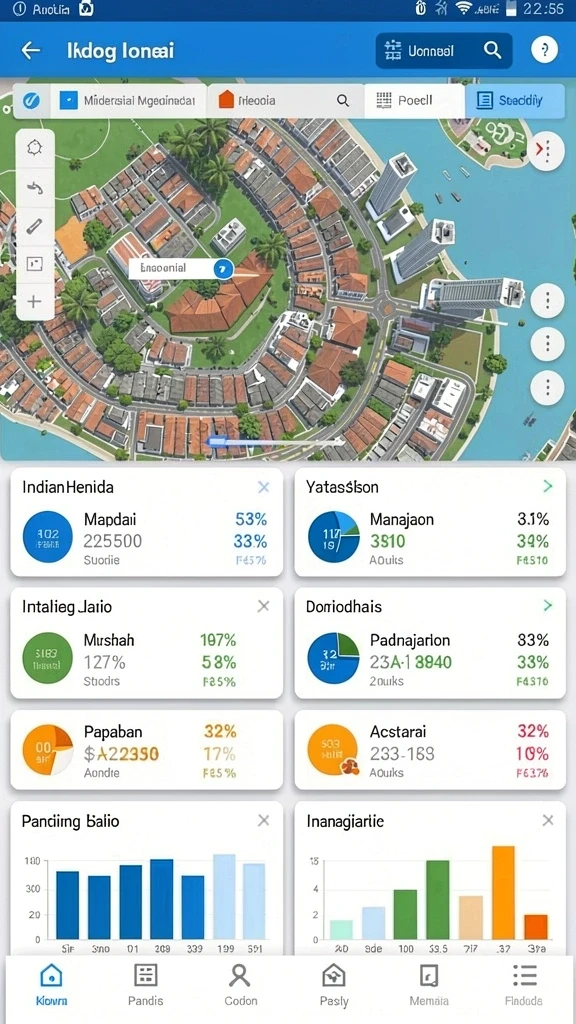Expand the Dorriodhais card

[547, 606]
